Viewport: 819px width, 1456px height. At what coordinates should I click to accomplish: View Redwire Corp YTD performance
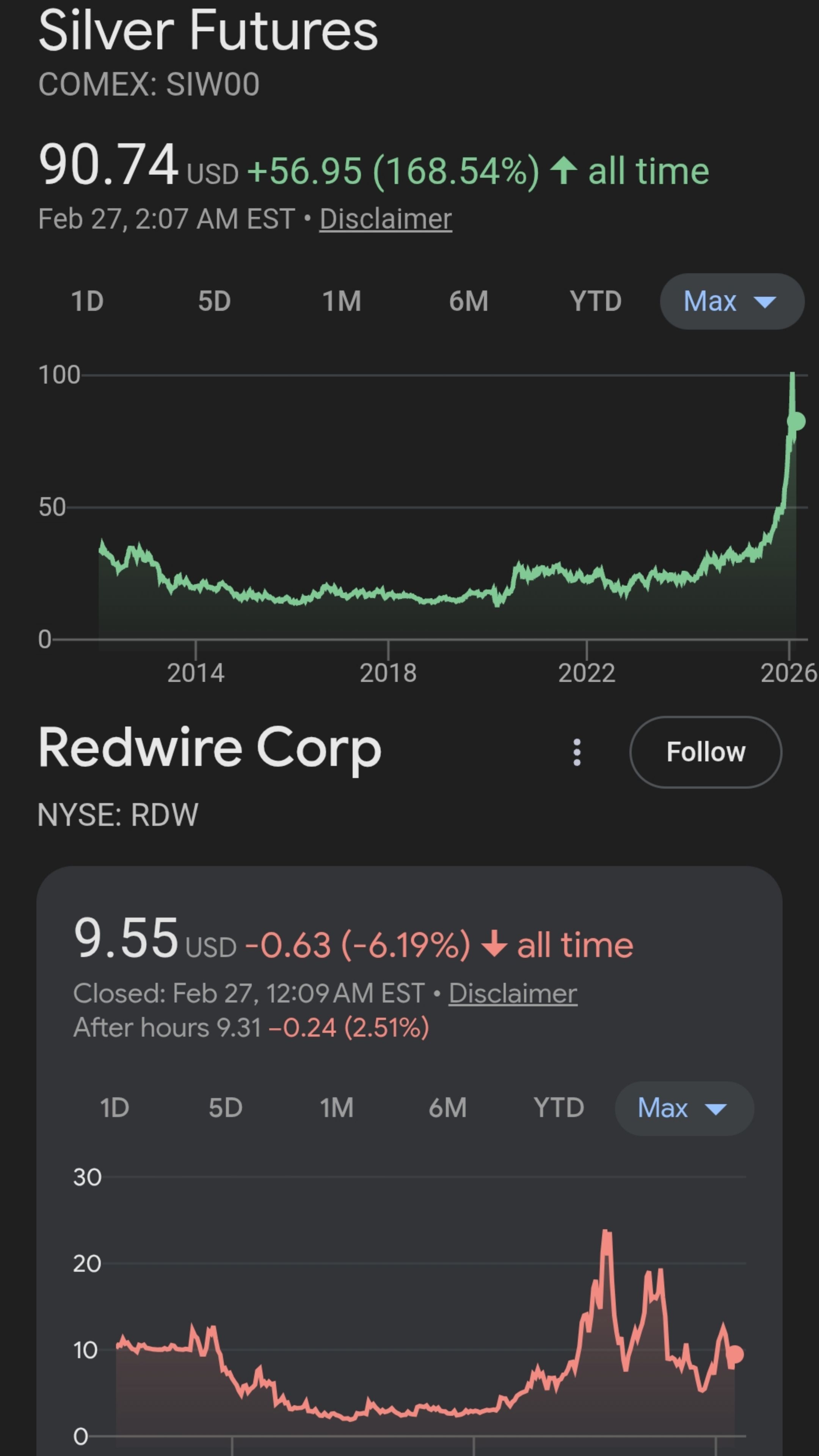click(x=559, y=1108)
